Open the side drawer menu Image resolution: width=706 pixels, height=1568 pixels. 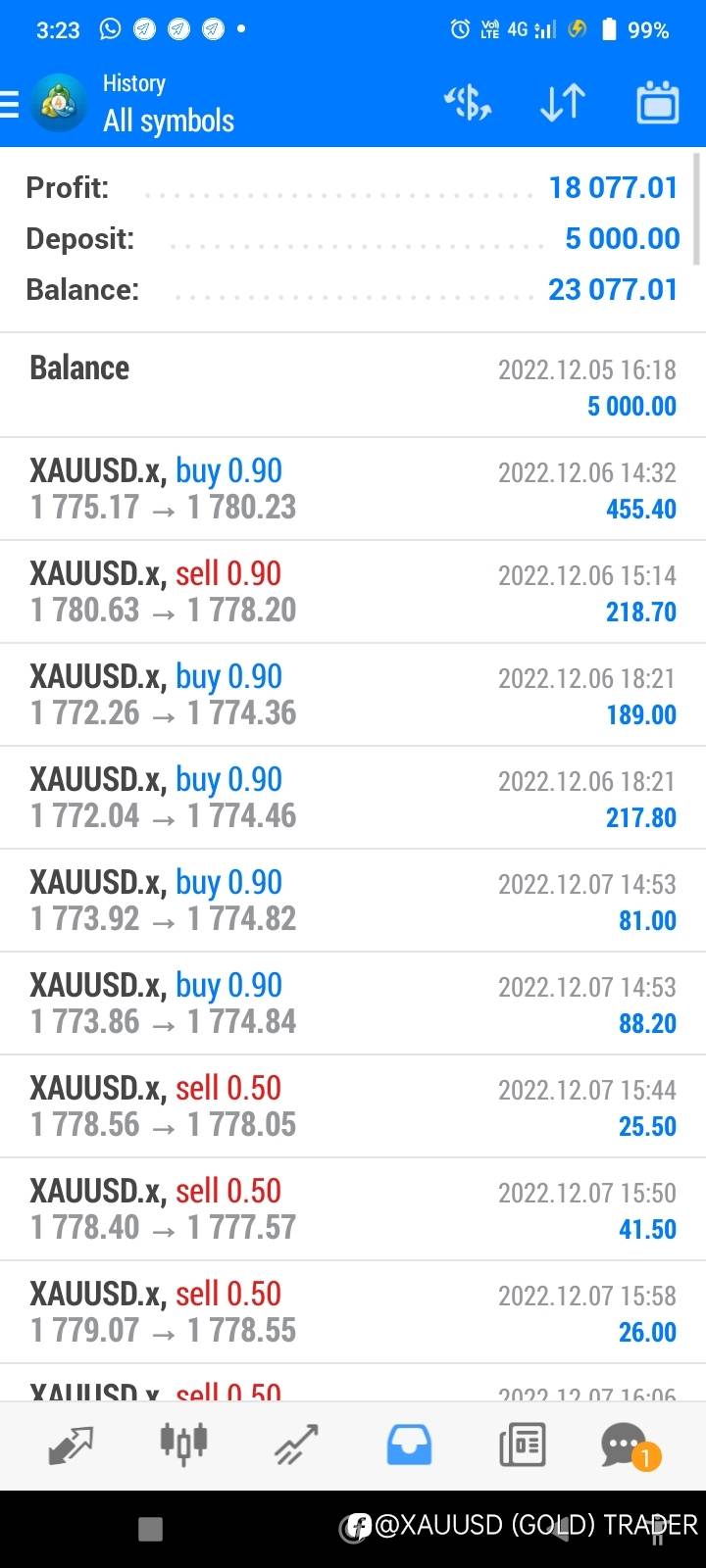pos(12,104)
